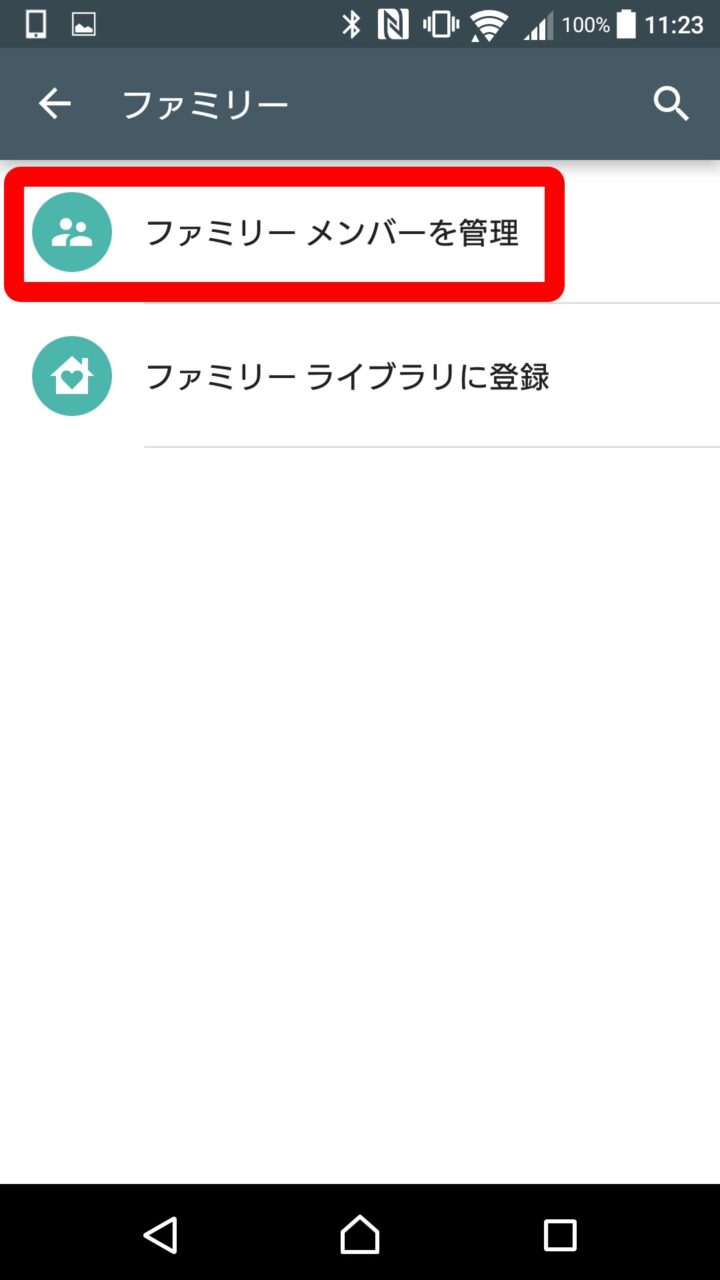Open ファミリー メンバーを管理
This screenshot has width=720, height=1280.
point(331,233)
